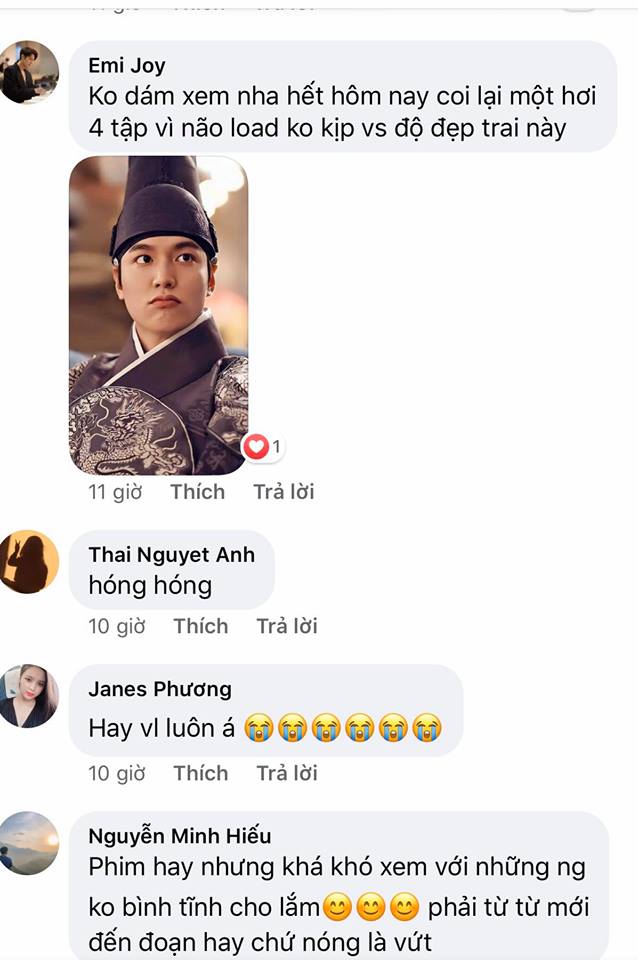Reply to Thai Nguyet Anh's comment
Image resolution: width=638 pixels, height=960 pixels.
[286, 626]
